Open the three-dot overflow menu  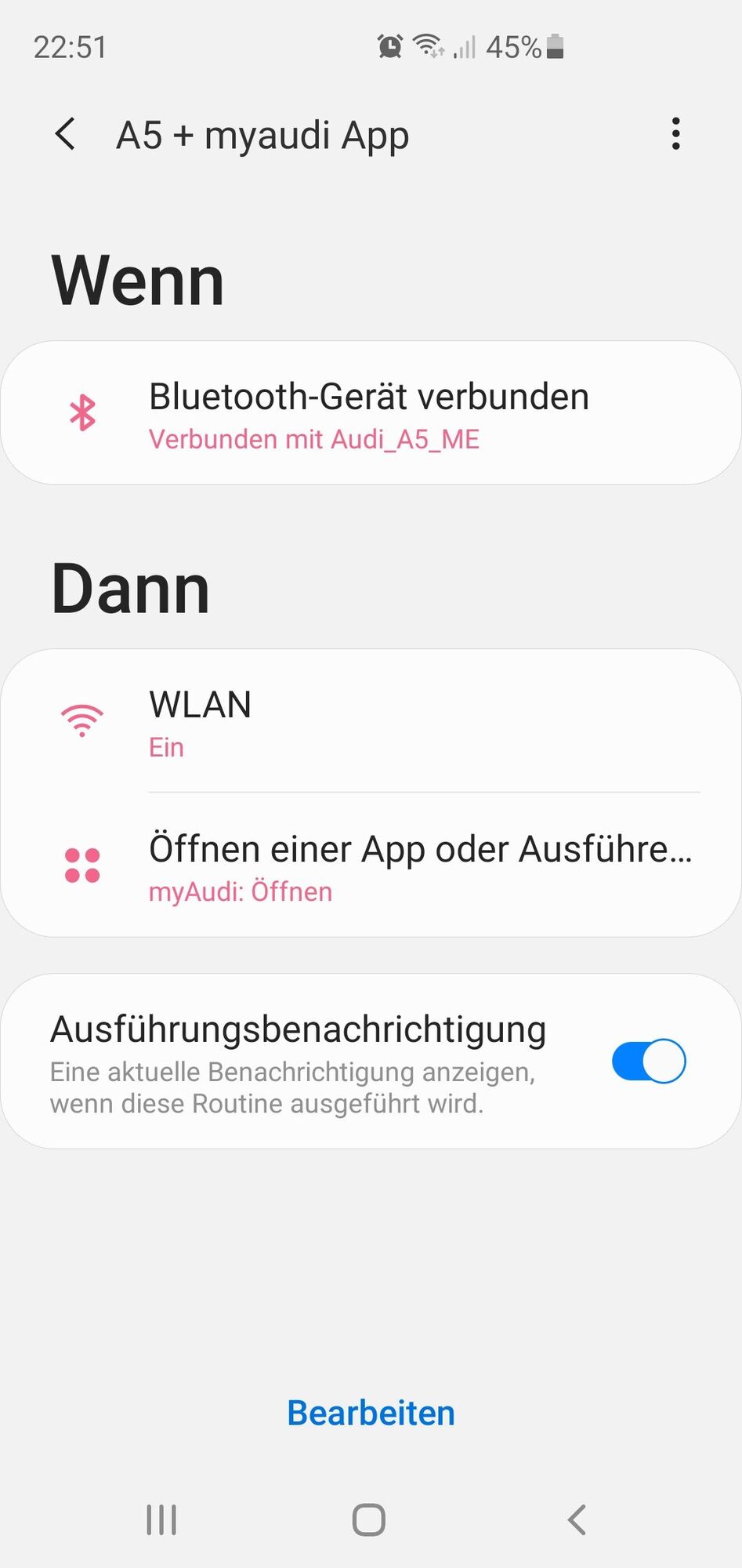[675, 134]
